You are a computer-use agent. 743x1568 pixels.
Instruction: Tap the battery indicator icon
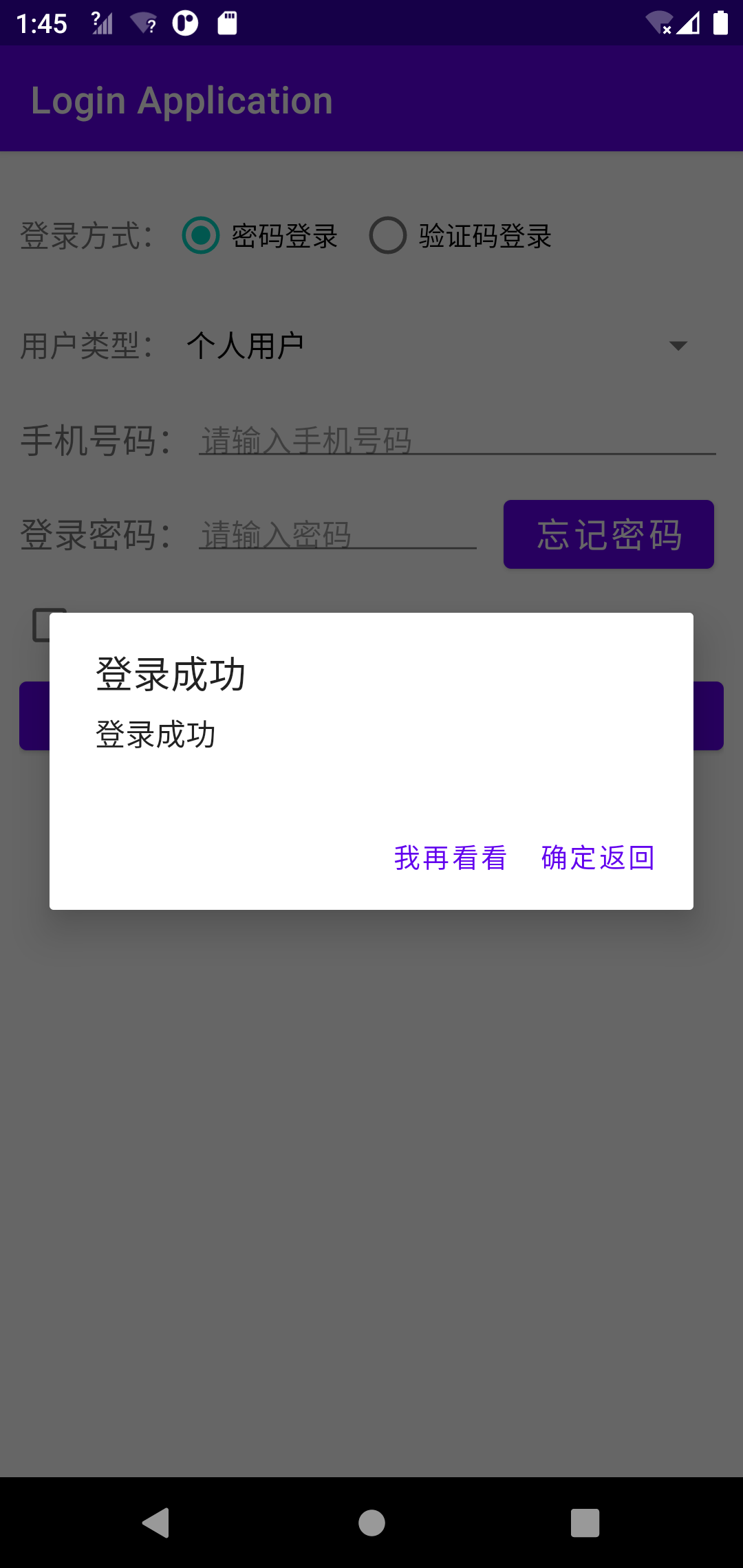[x=720, y=23]
